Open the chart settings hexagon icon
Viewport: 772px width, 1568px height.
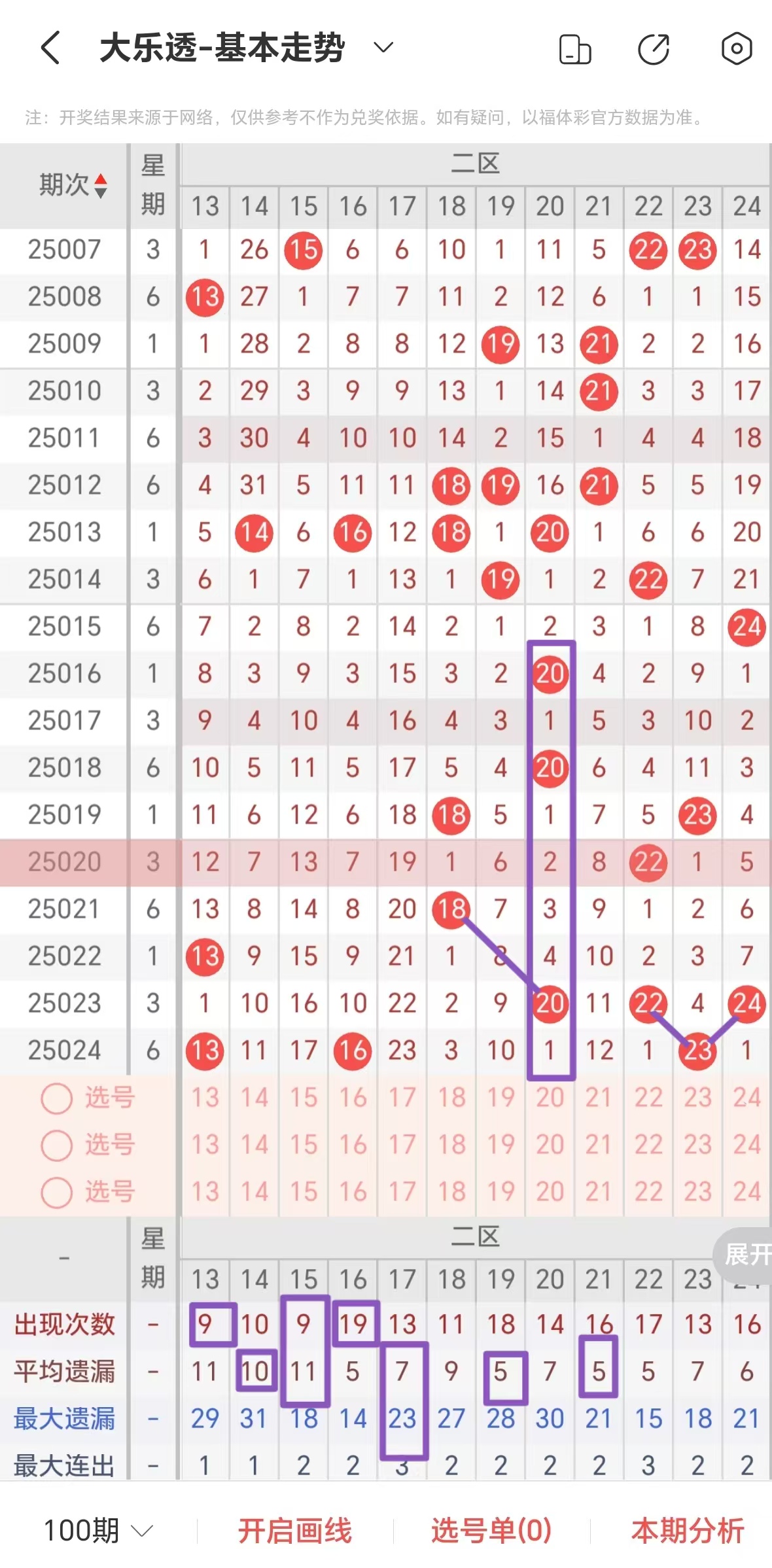[736, 48]
